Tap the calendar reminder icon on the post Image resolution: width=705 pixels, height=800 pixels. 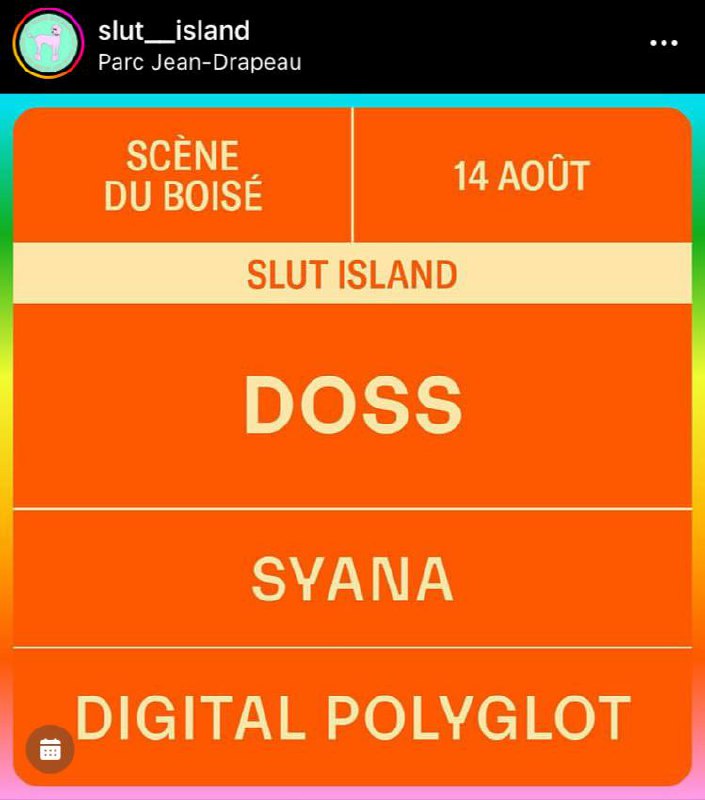click(50, 749)
